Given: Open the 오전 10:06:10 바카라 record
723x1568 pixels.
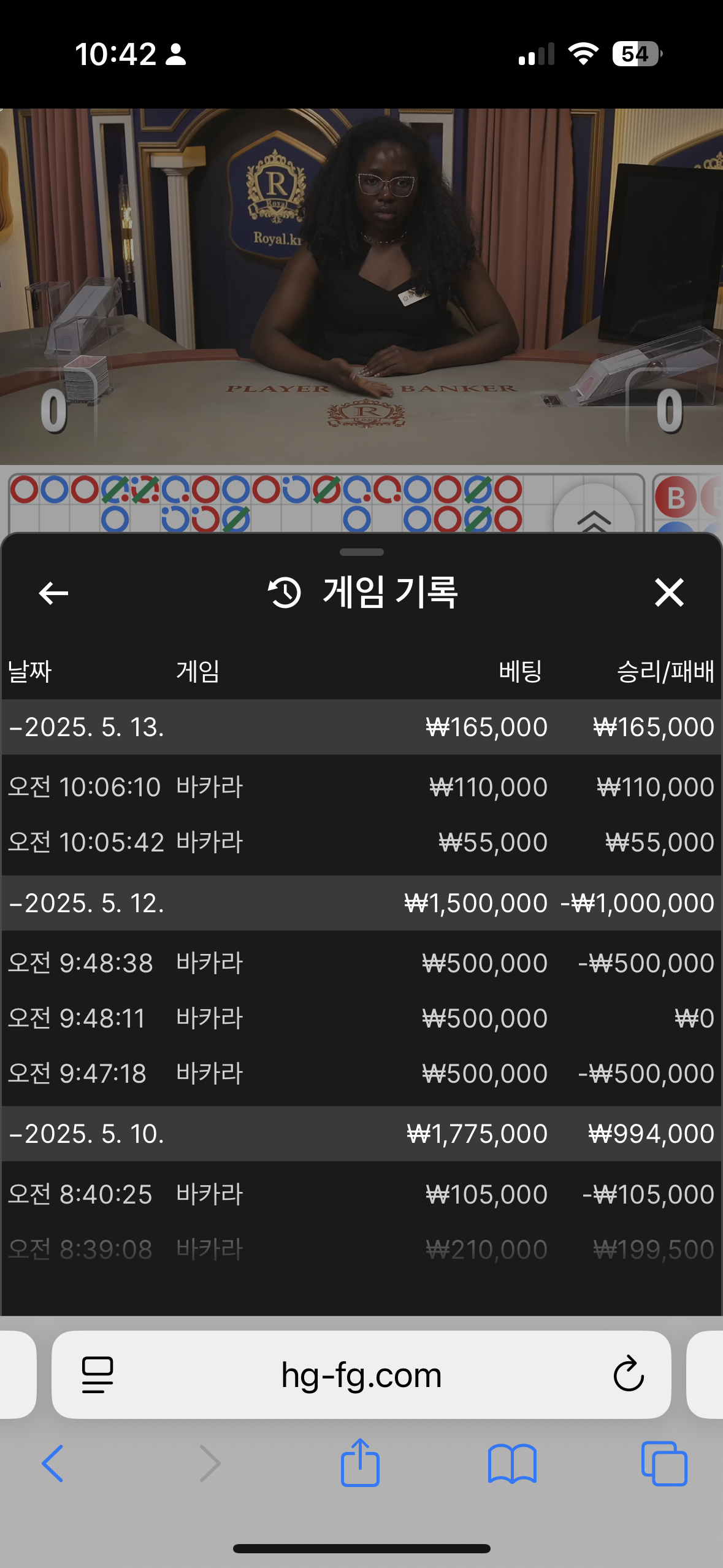Looking at the screenshot, I should tap(361, 786).
